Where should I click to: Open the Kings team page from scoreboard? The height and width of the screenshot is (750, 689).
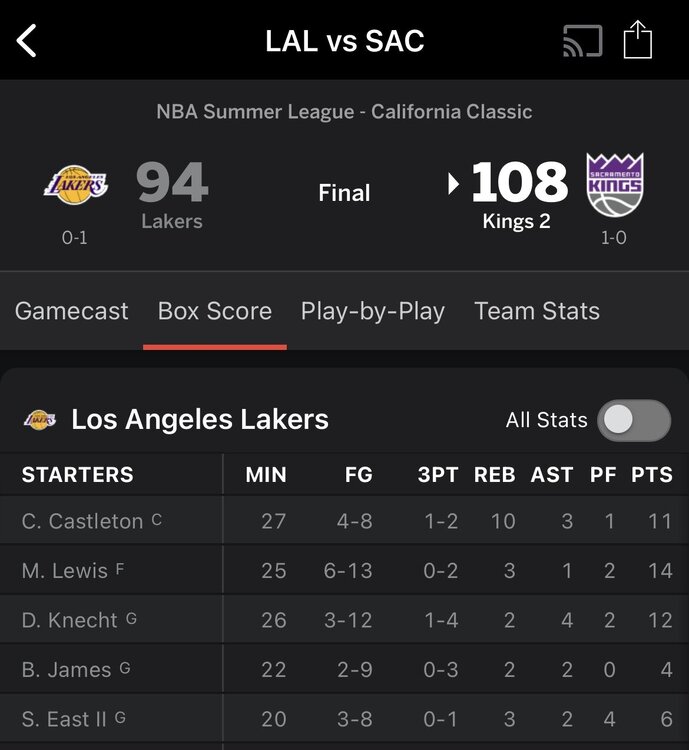pos(614,185)
